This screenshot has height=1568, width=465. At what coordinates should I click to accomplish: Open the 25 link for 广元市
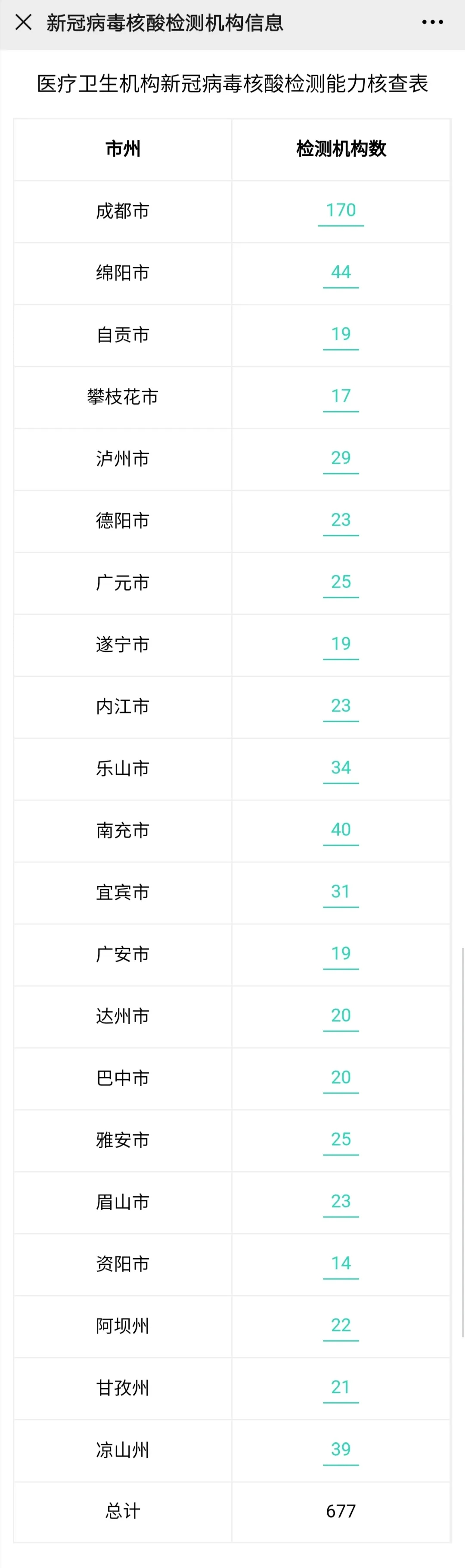click(341, 582)
